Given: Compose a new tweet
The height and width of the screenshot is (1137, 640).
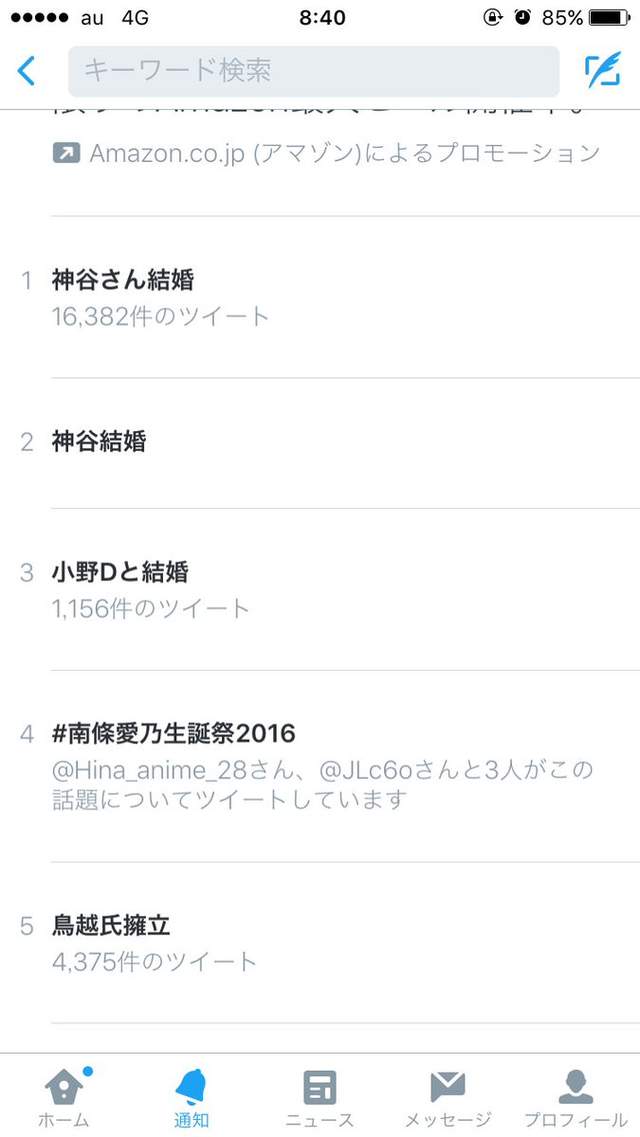Looking at the screenshot, I should coord(602,70).
